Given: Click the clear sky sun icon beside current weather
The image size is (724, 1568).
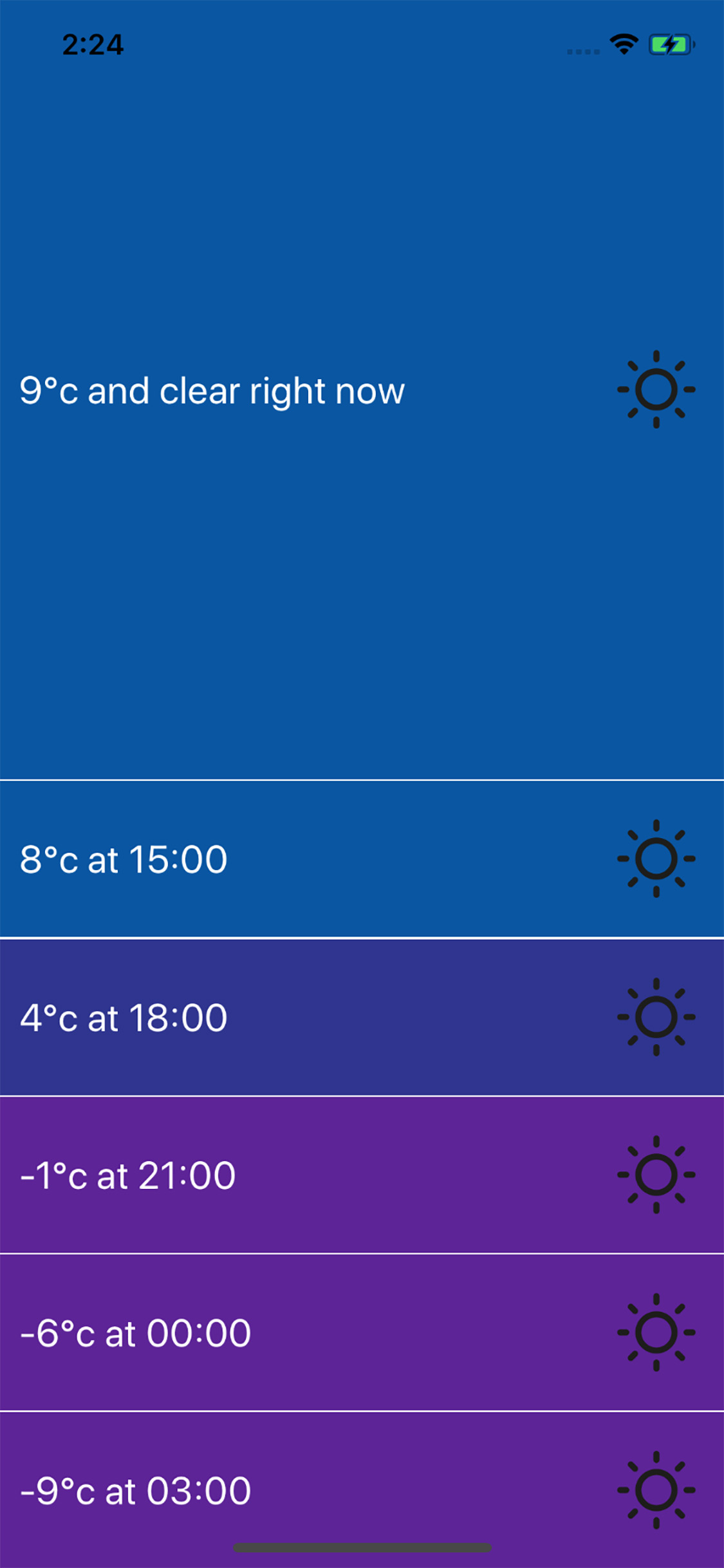Looking at the screenshot, I should pos(657,389).
